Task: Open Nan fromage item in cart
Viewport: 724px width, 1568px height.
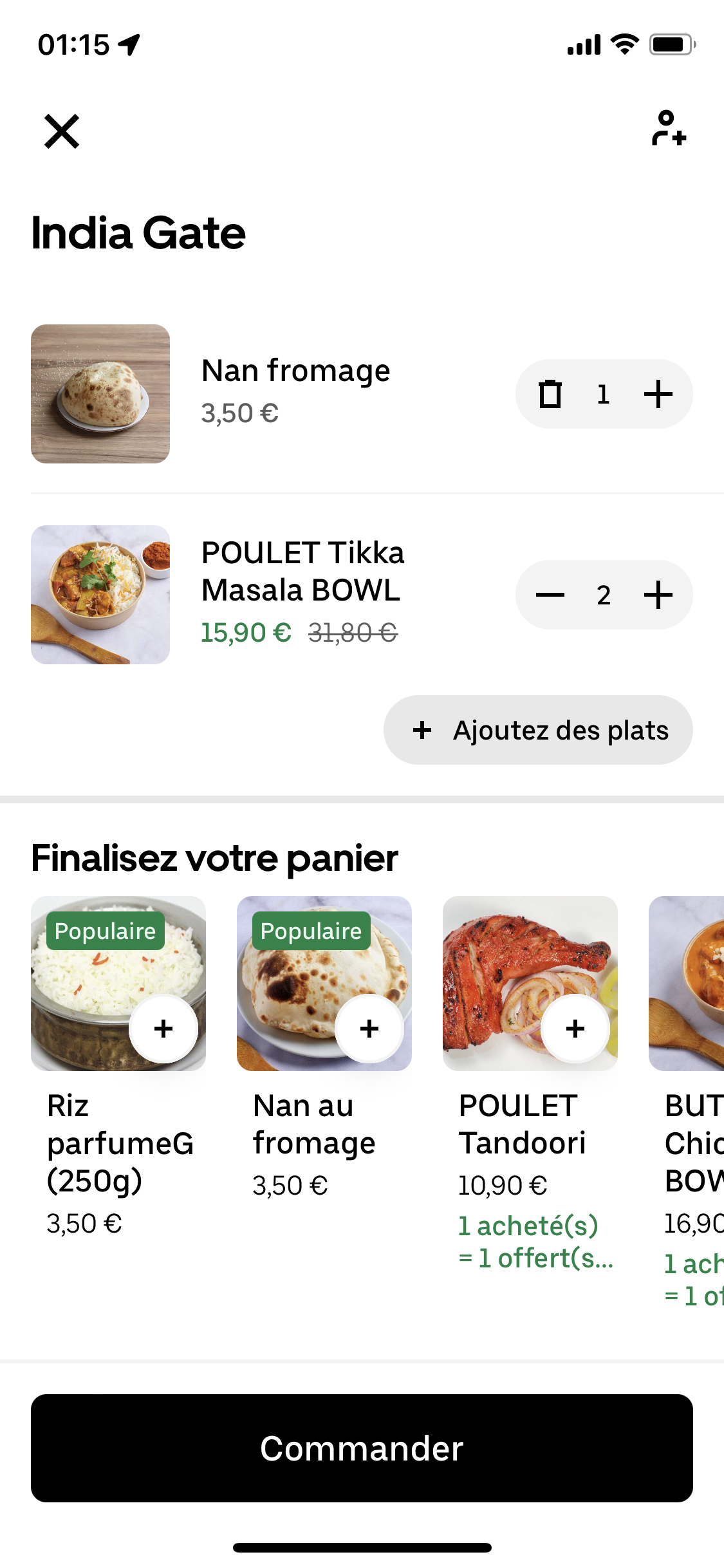Action: pos(295,371)
